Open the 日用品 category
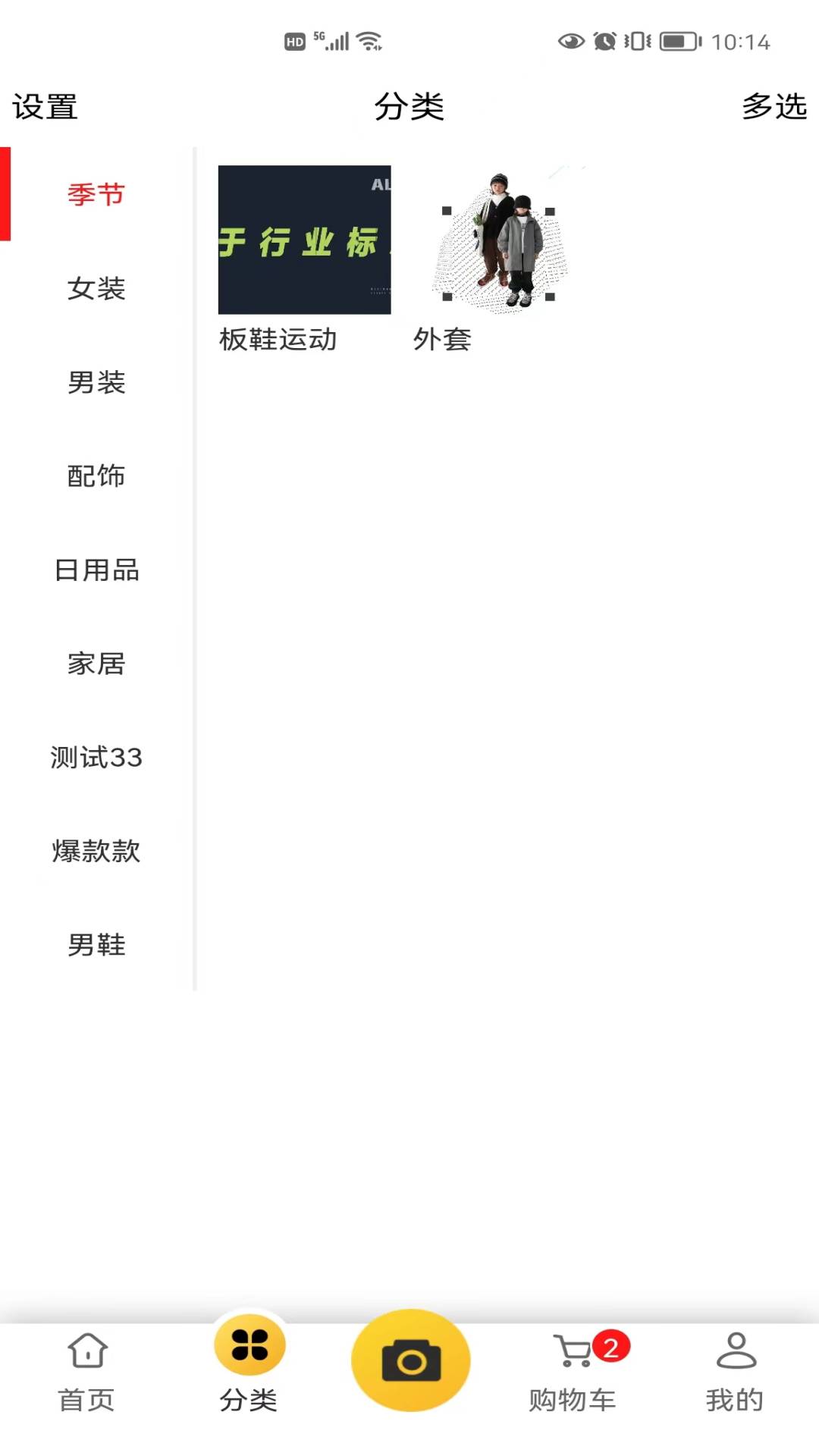 coord(96,570)
